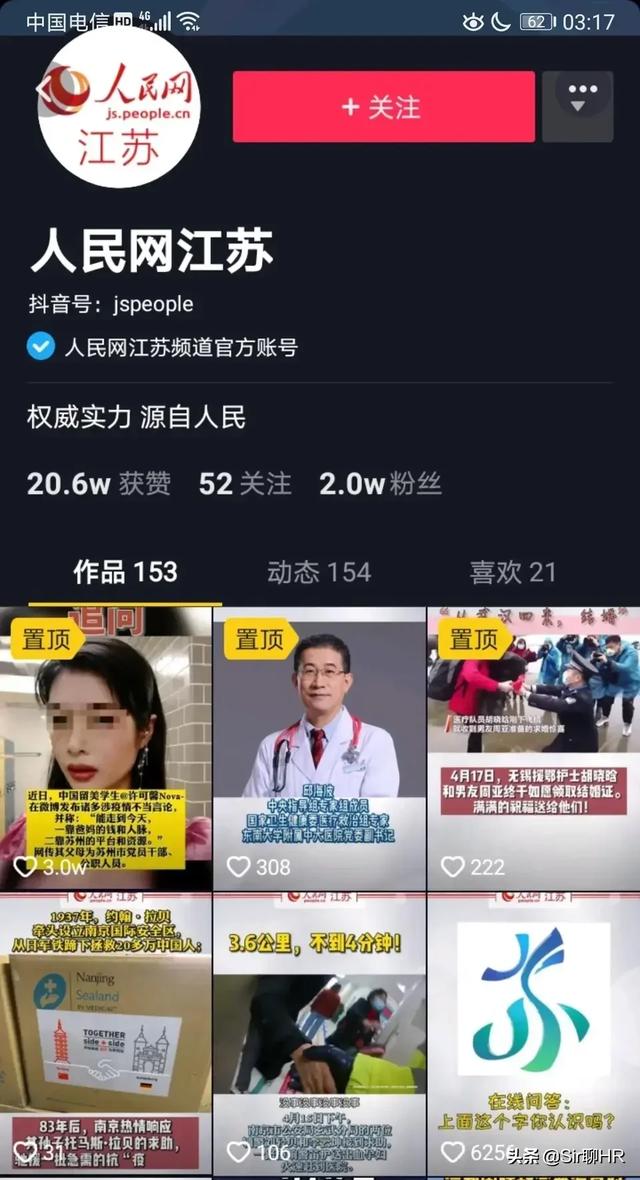This screenshot has width=640, height=1180.
Task: Select the 作品 153 tab
Action: coord(125,572)
